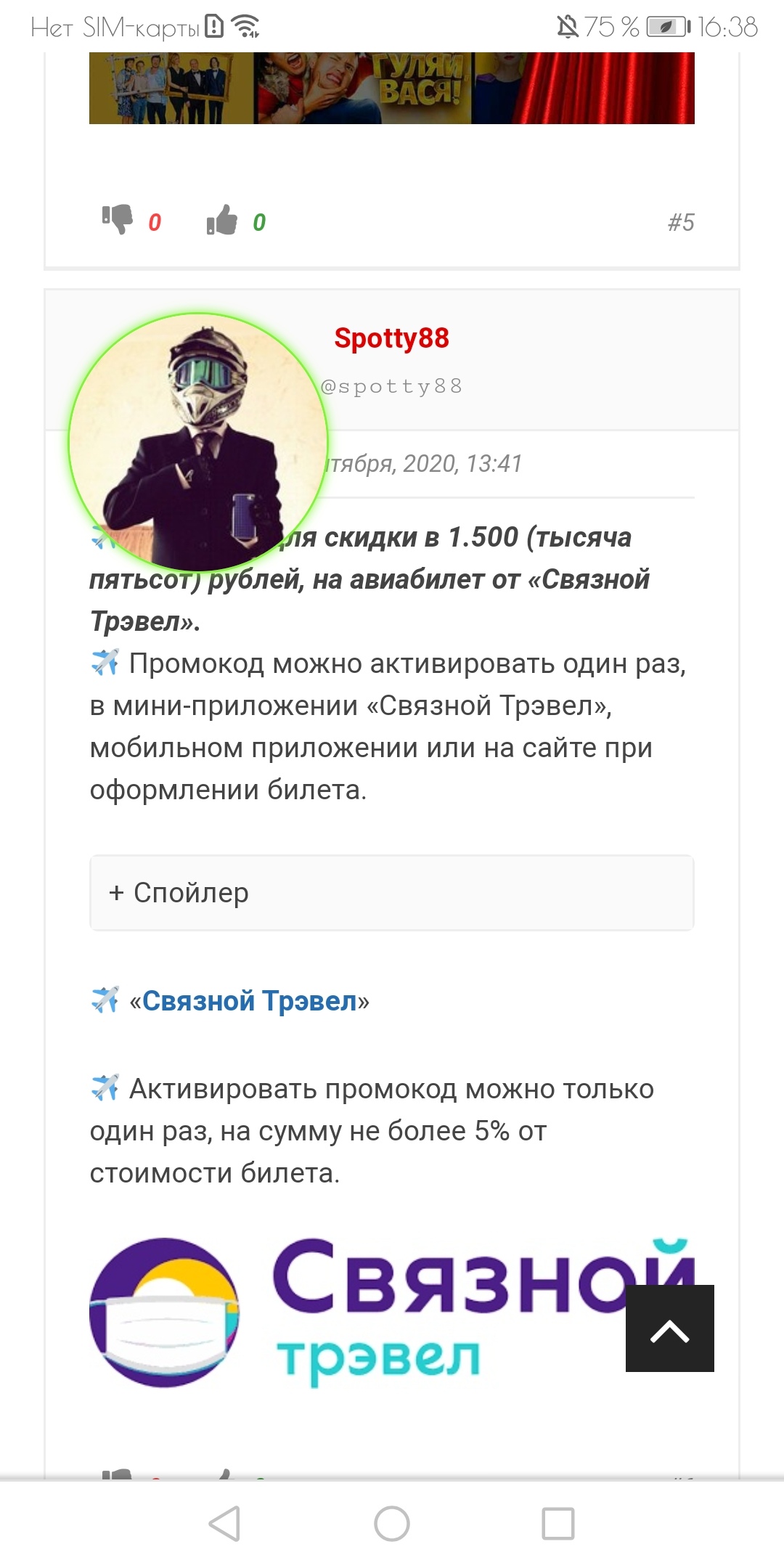The height and width of the screenshot is (1568, 784).
Task: Open post #5 permalink
Action: (680, 222)
